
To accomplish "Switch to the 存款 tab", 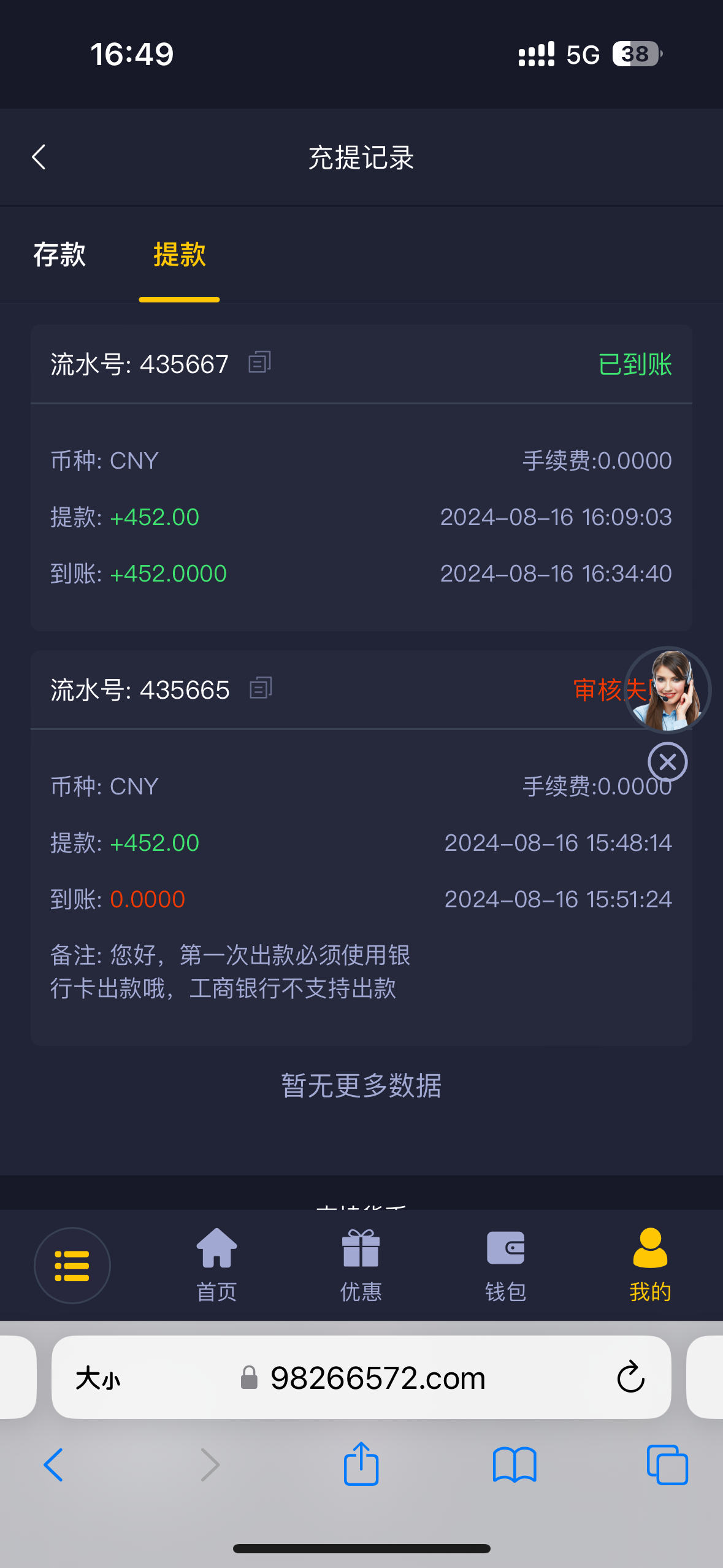I will pos(59,255).
